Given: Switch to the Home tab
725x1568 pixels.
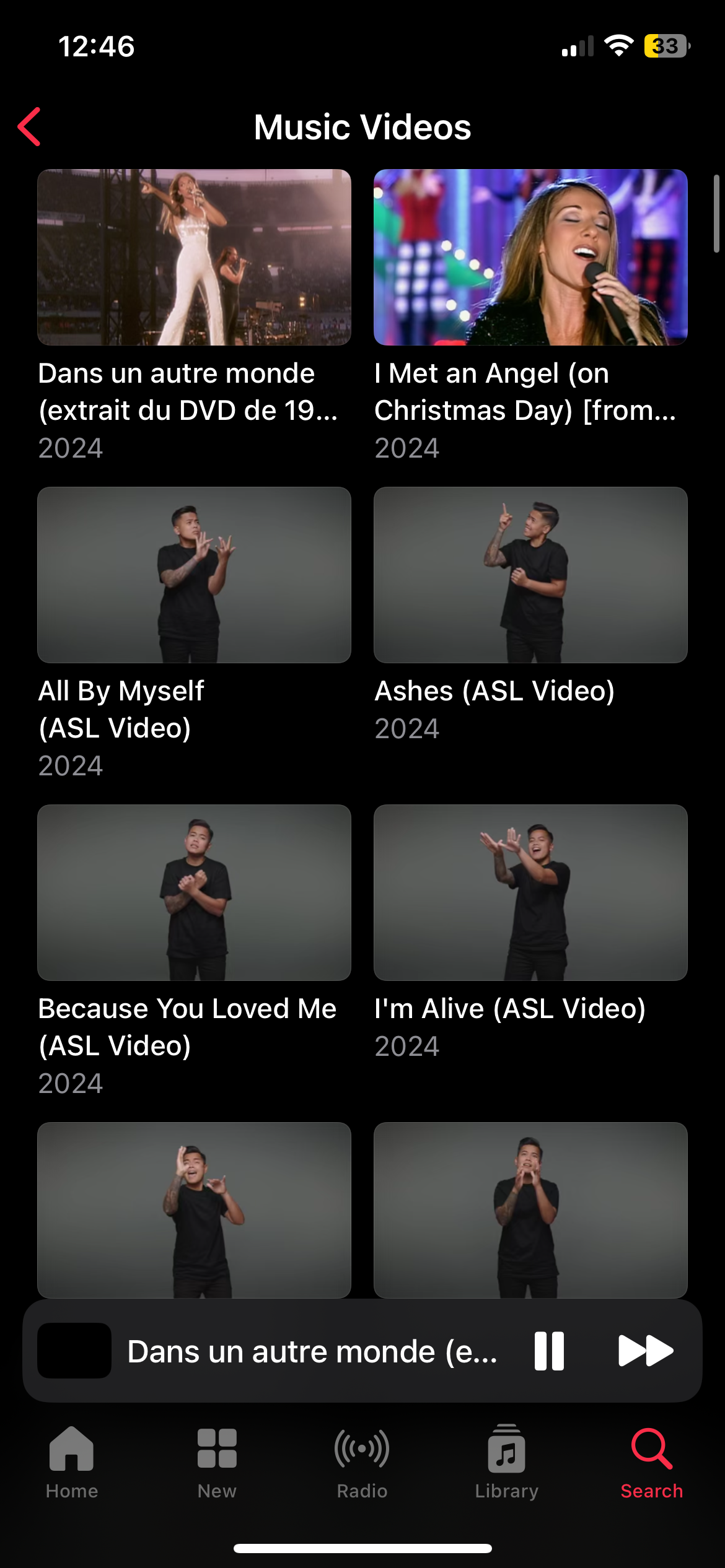Looking at the screenshot, I should (72, 1463).
